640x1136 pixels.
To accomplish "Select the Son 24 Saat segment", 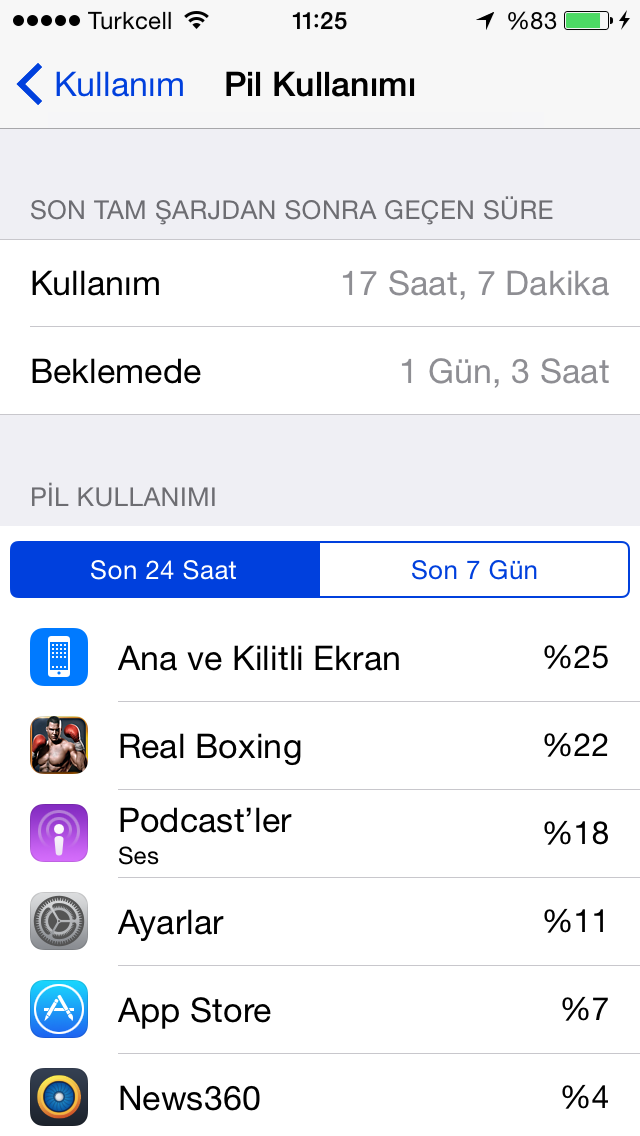I will pyautogui.click(x=165, y=570).
